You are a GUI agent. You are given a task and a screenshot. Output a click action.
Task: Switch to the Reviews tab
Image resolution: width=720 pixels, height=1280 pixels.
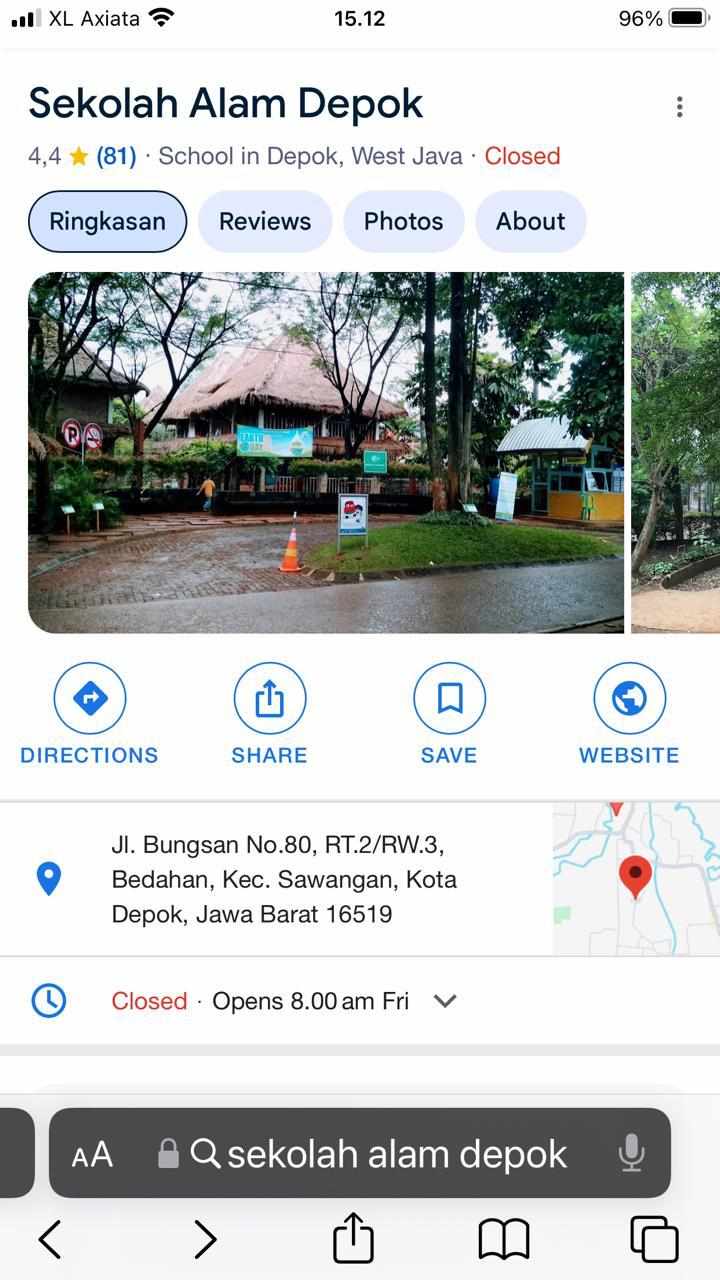coord(265,222)
